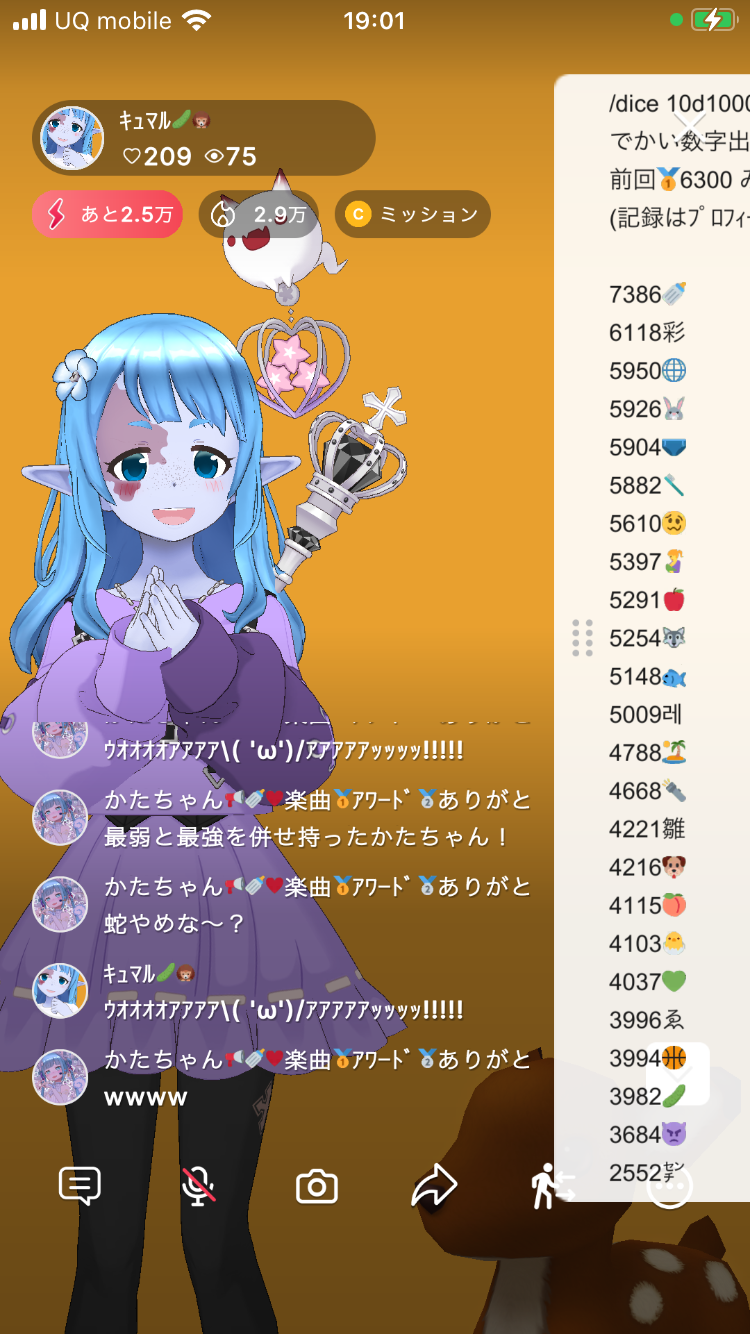This screenshot has width=750, height=1334.
Task: Open the comment input icon
Action: coord(80,1186)
